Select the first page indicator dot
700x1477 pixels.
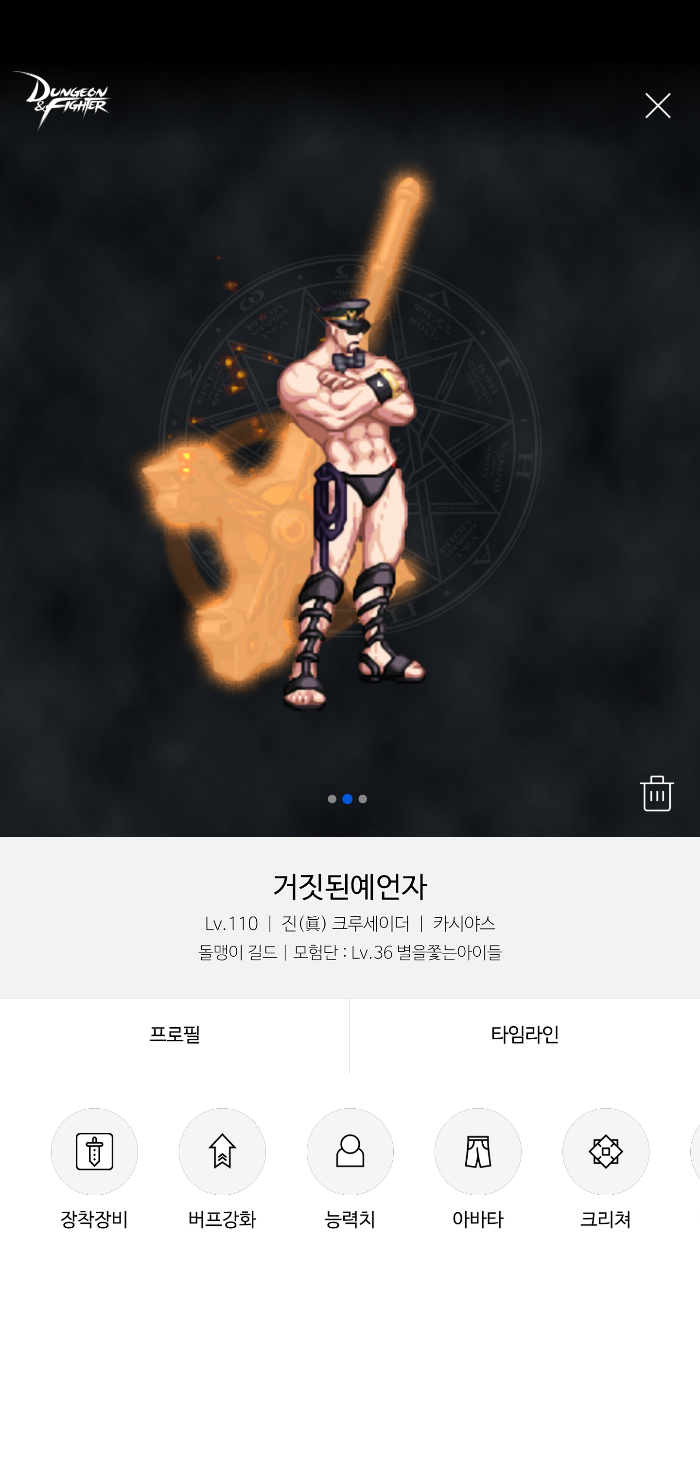(x=332, y=799)
